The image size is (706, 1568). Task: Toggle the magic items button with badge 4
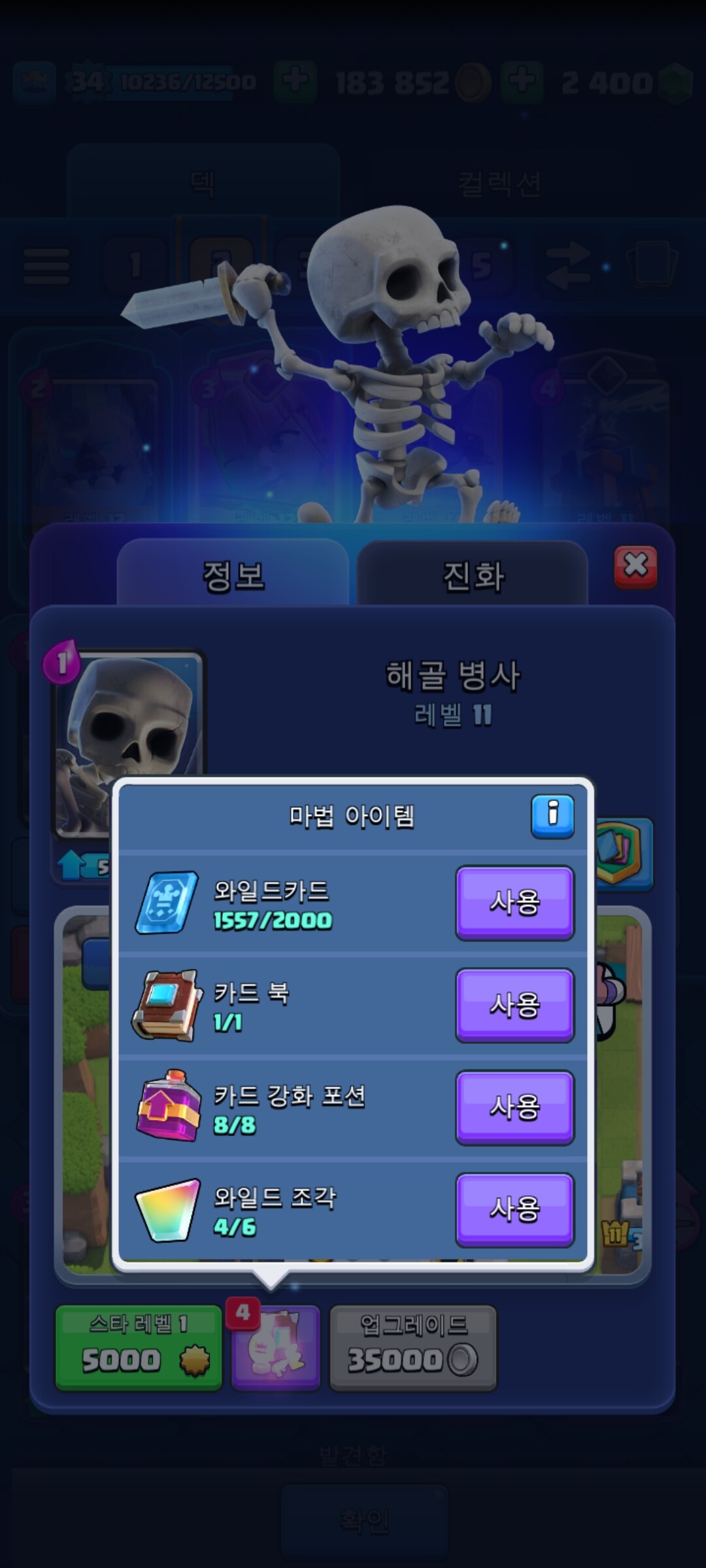[x=276, y=1347]
